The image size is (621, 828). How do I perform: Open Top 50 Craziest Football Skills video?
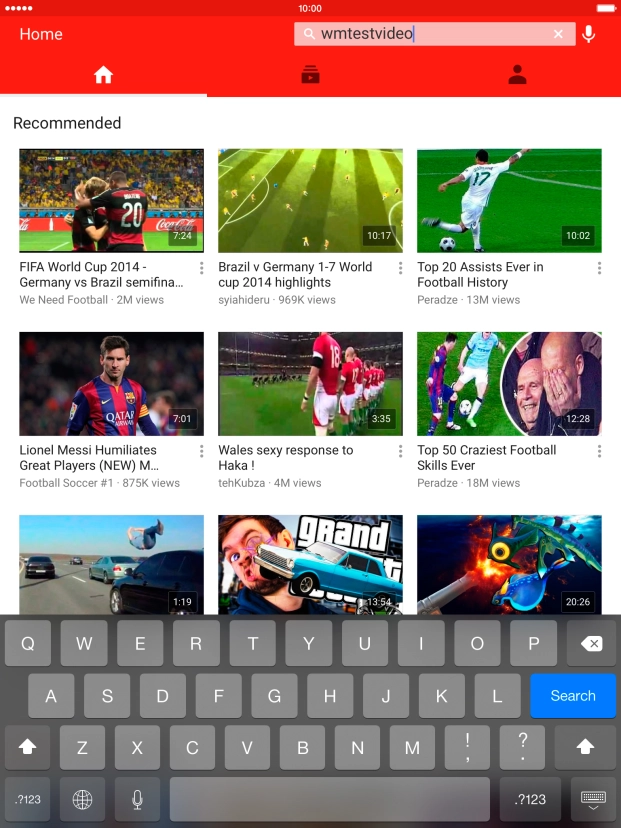coord(509,384)
